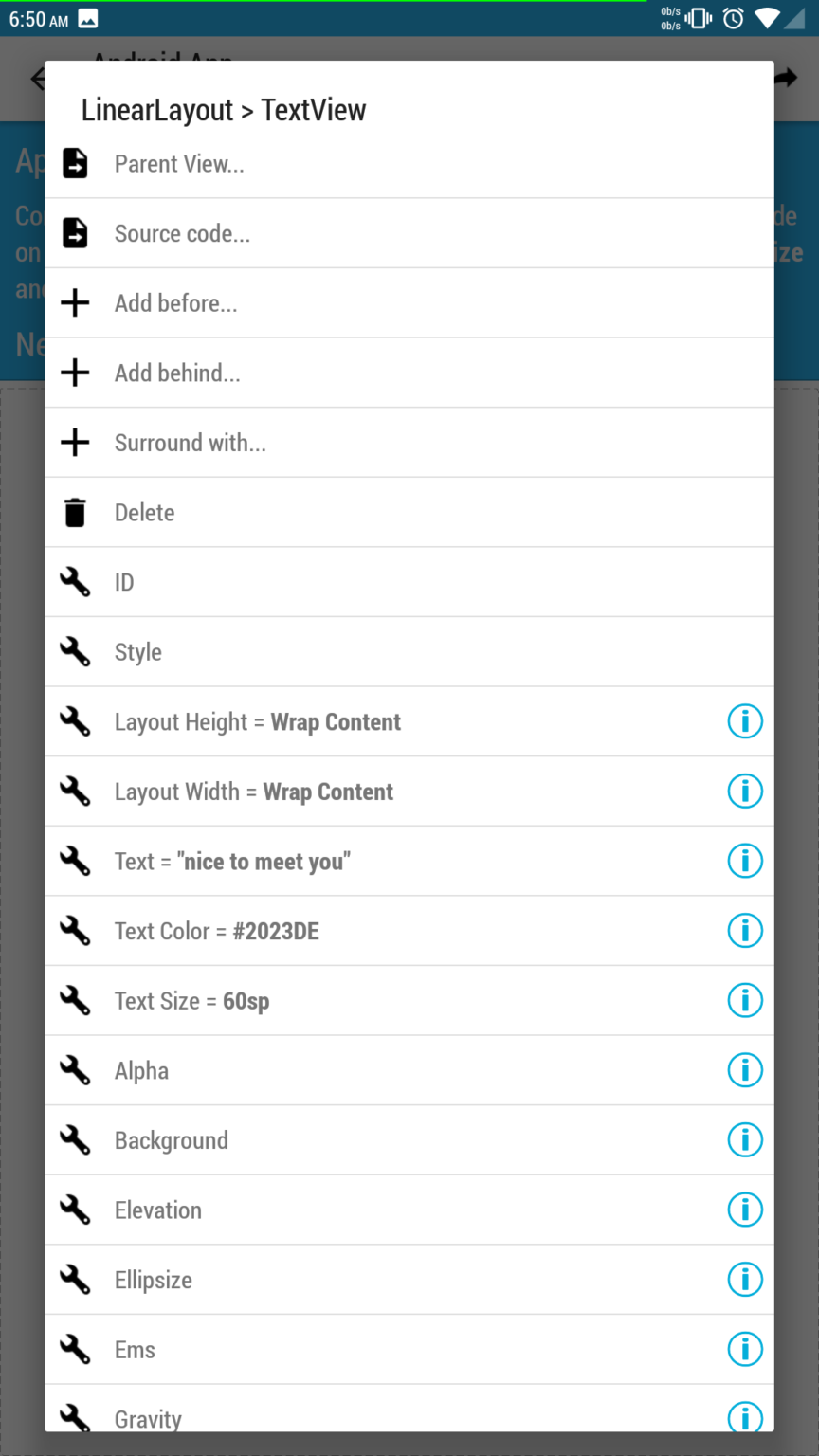Change Layout Width property
Image resolution: width=819 pixels, height=1456 pixels.
coord(253,792)
